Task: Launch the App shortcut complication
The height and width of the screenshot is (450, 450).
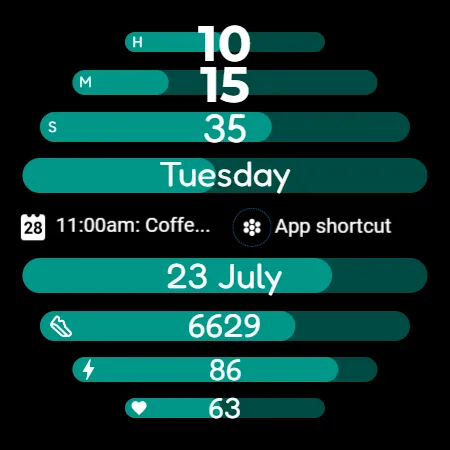Action: tap(312, 227)
